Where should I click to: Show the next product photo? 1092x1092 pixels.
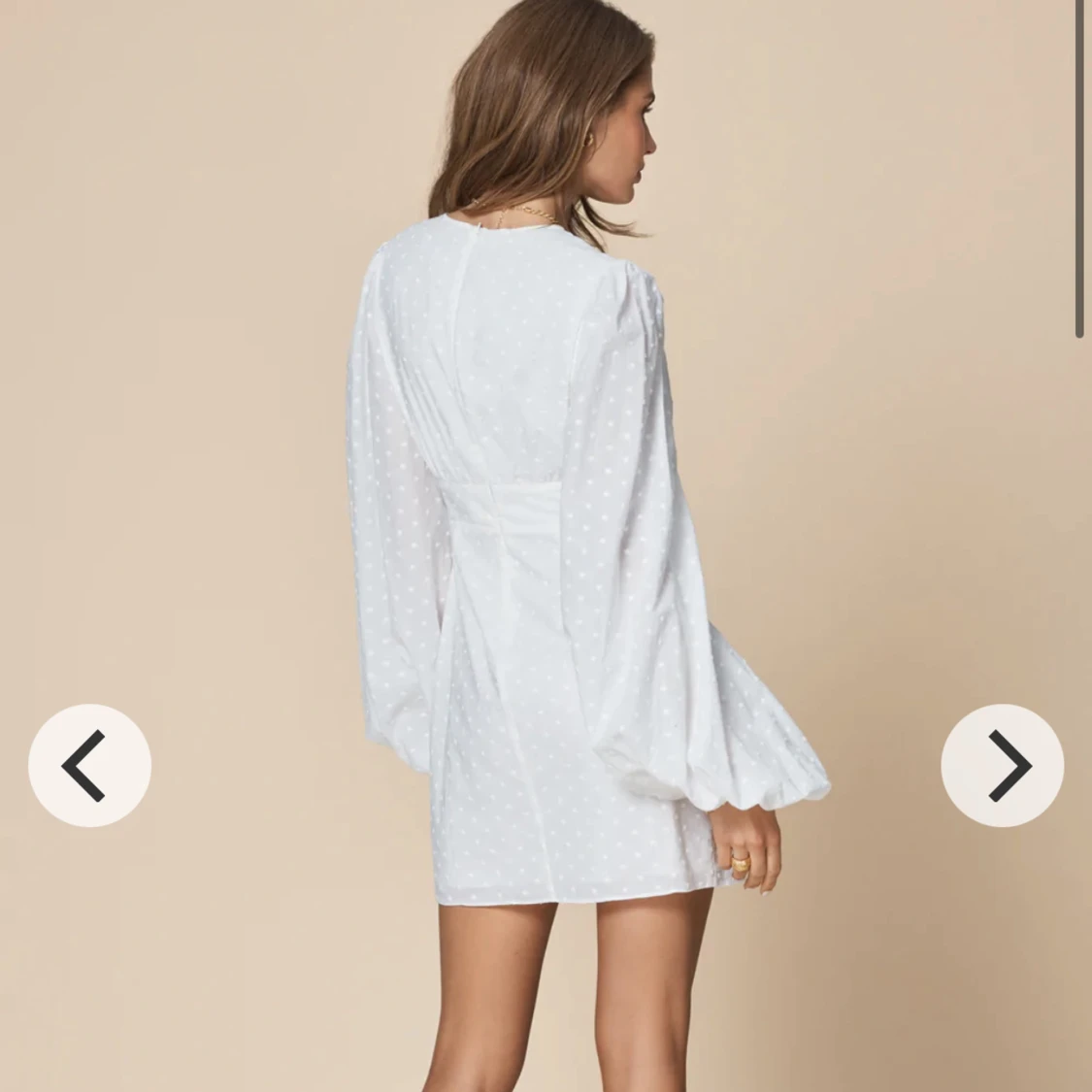click(x=1002, y=766)
